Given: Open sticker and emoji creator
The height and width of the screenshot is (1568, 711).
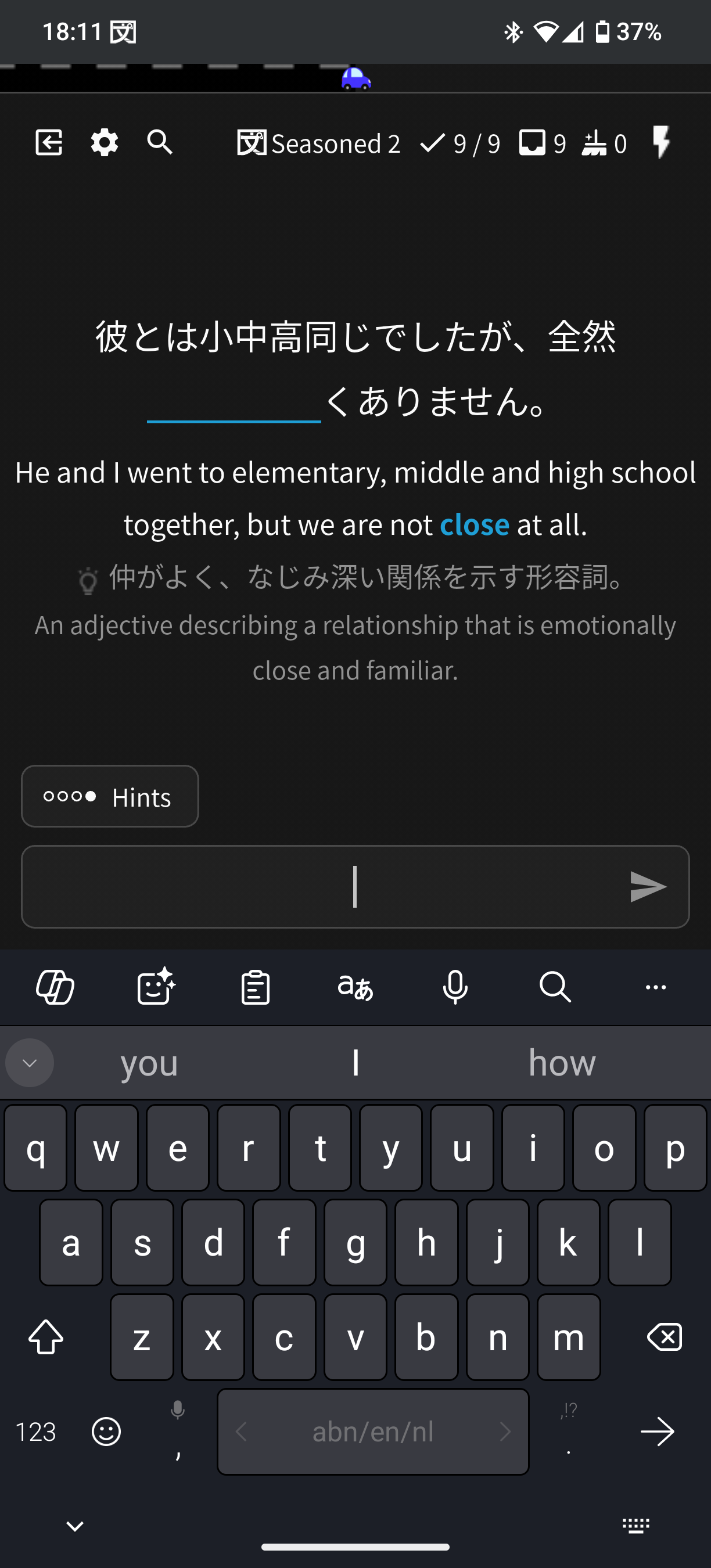Looking at the screenshot, I should pyautogui.click(x=155, y=987).
